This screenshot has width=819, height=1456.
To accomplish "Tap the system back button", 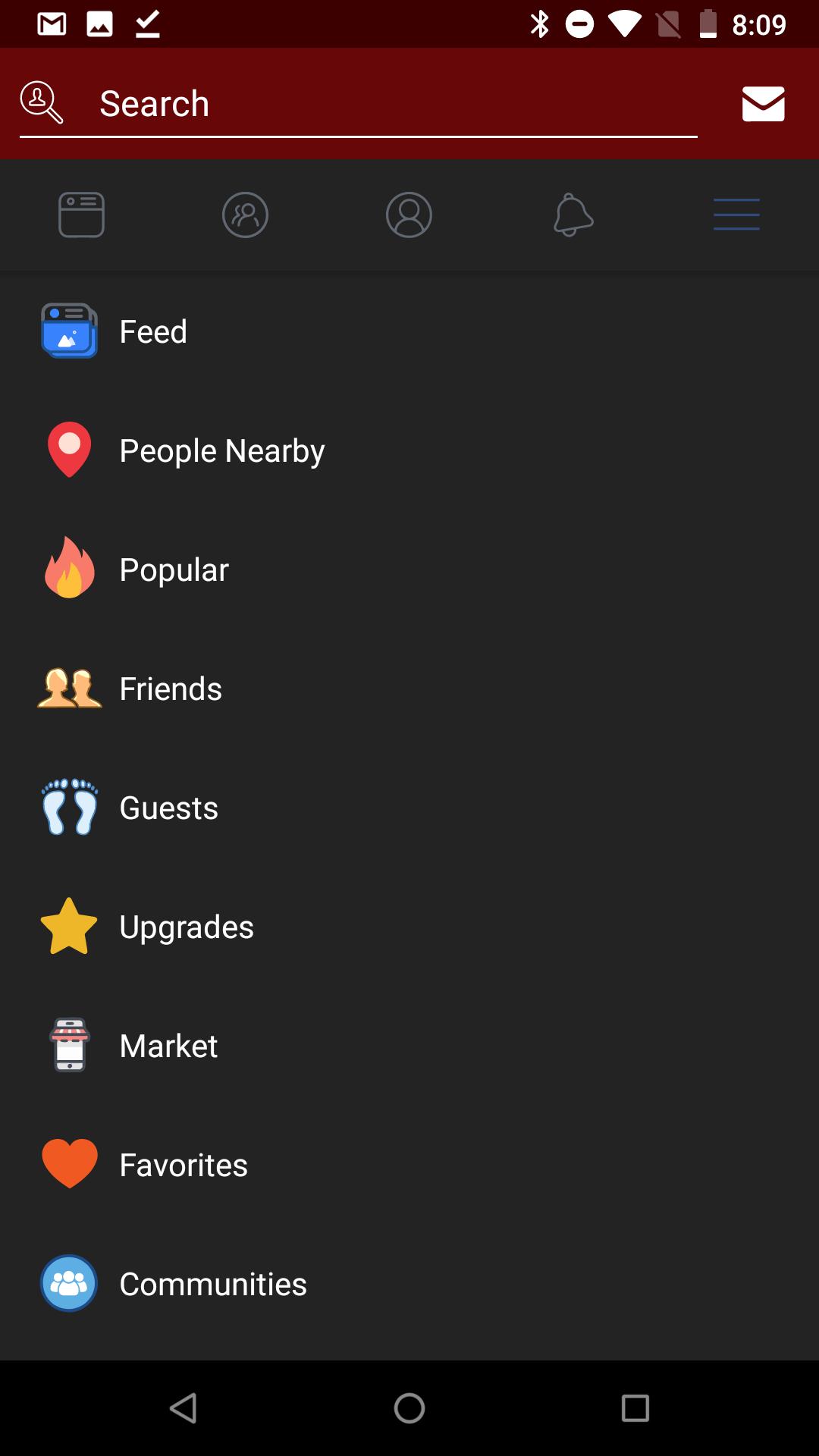I will [184, 1408].
